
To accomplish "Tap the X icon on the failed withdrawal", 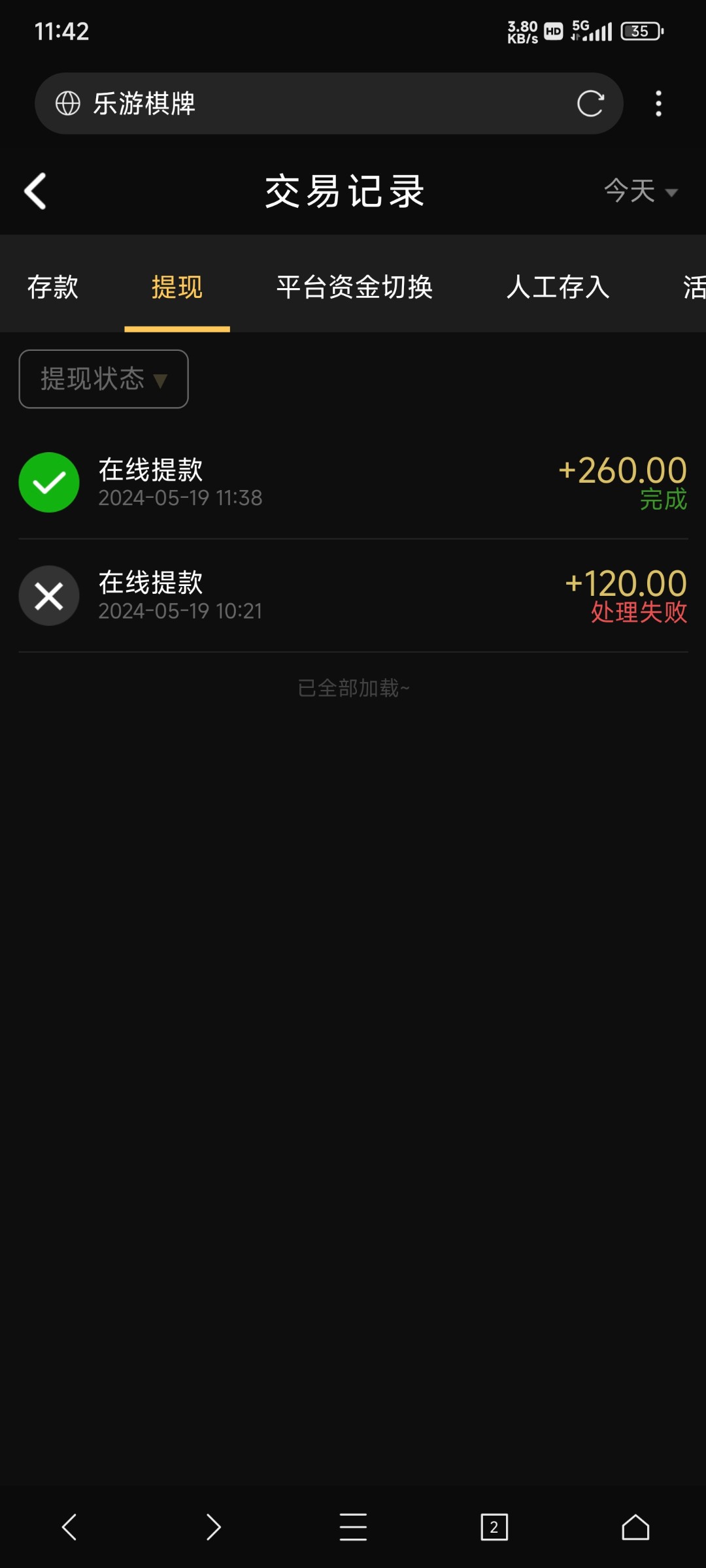I will click(49, 595).
